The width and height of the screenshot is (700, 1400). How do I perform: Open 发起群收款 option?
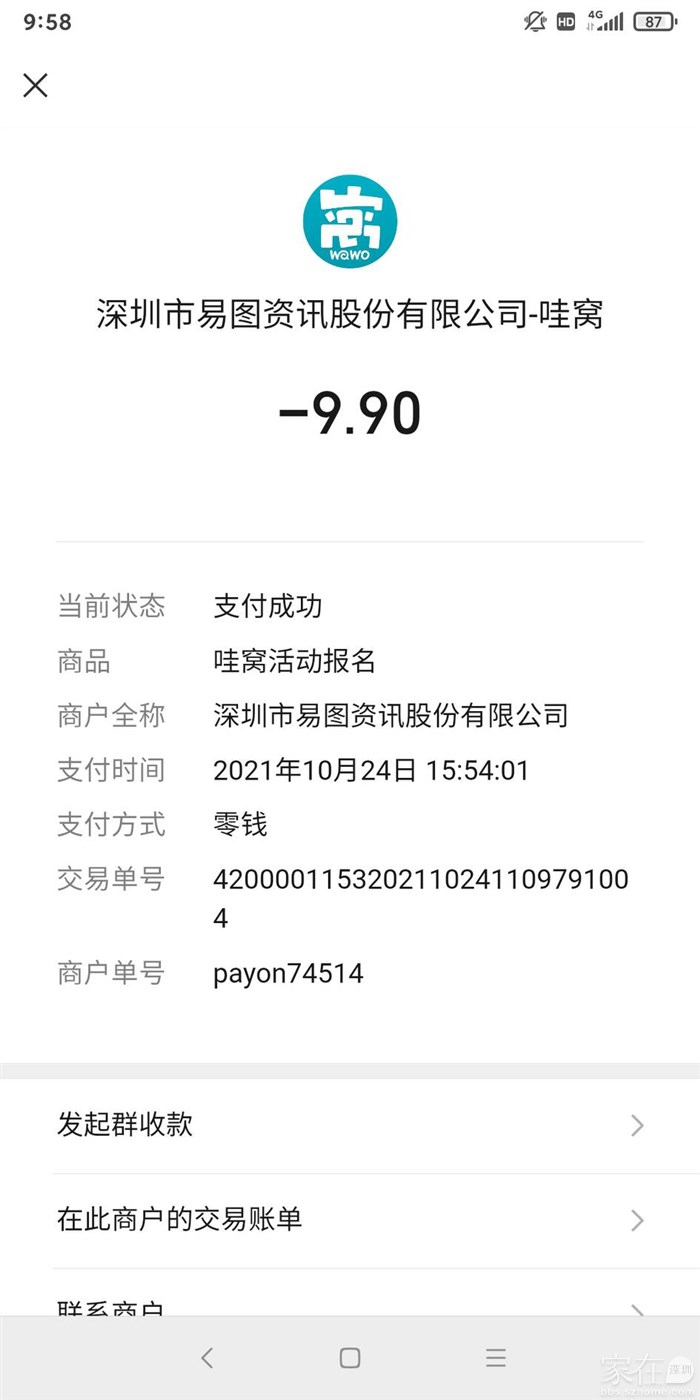tap(350, 1125)
